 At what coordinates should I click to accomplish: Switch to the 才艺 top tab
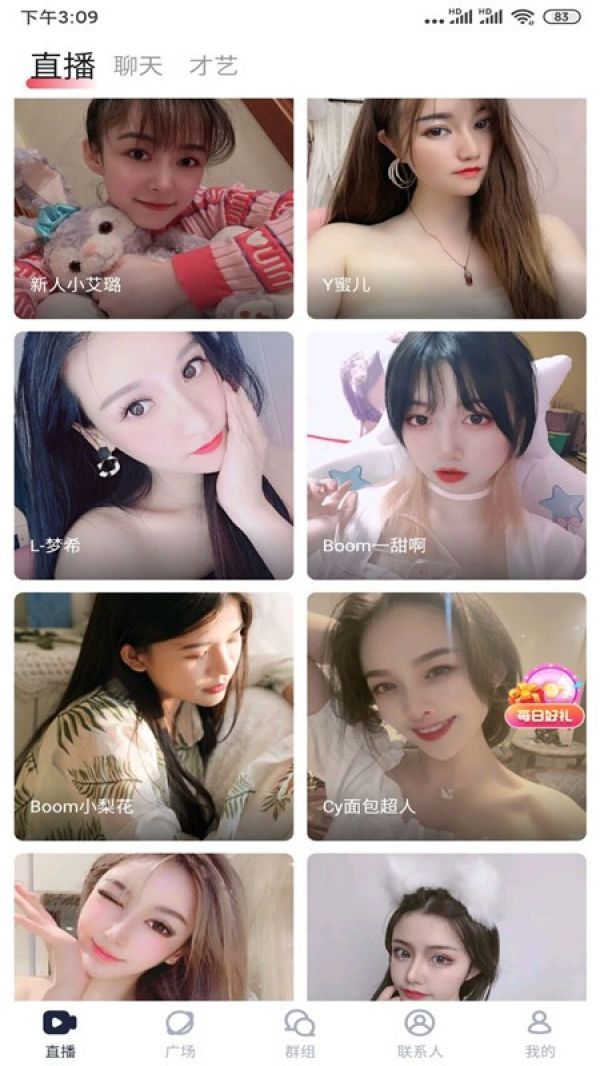(213, 67)
